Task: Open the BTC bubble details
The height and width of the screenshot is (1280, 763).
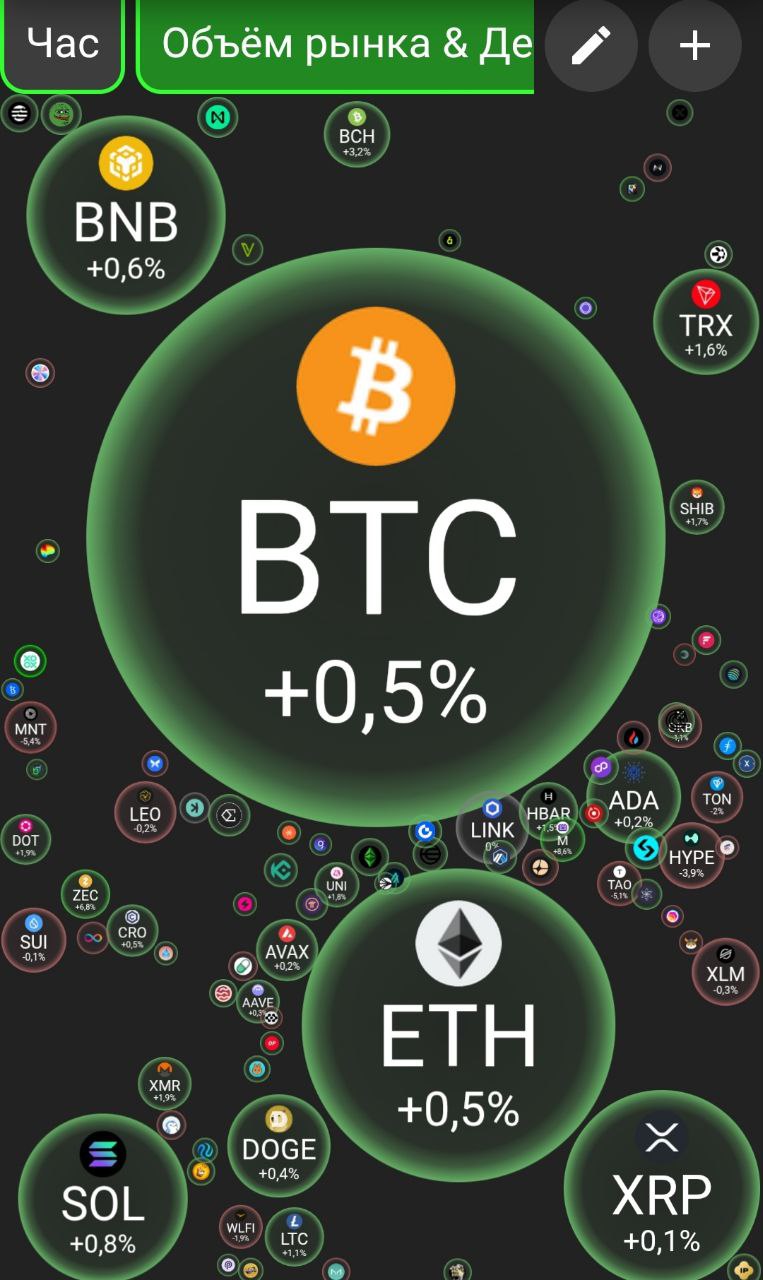Action: pos(376,538)
